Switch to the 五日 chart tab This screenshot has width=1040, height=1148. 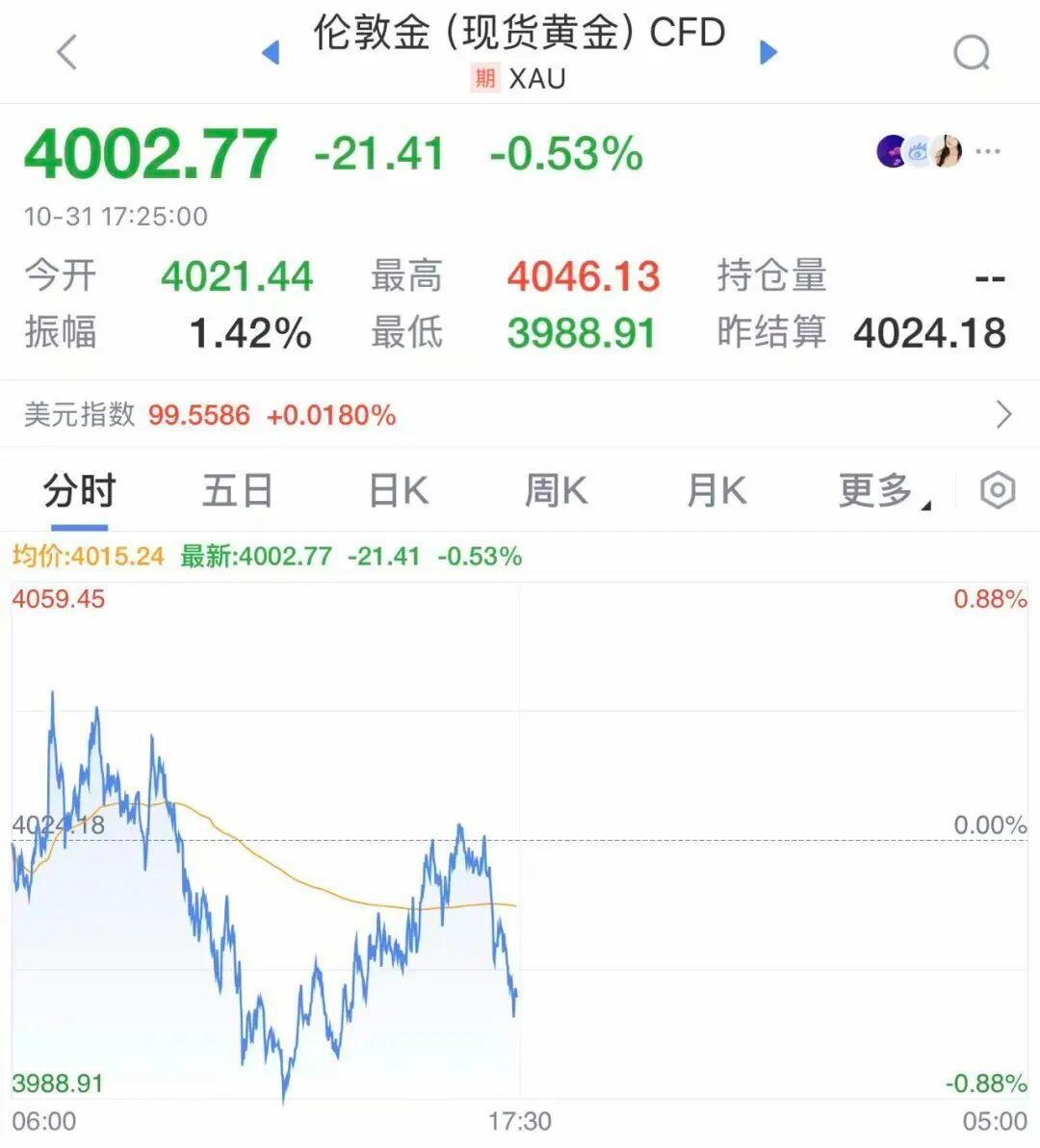point(237,491)
